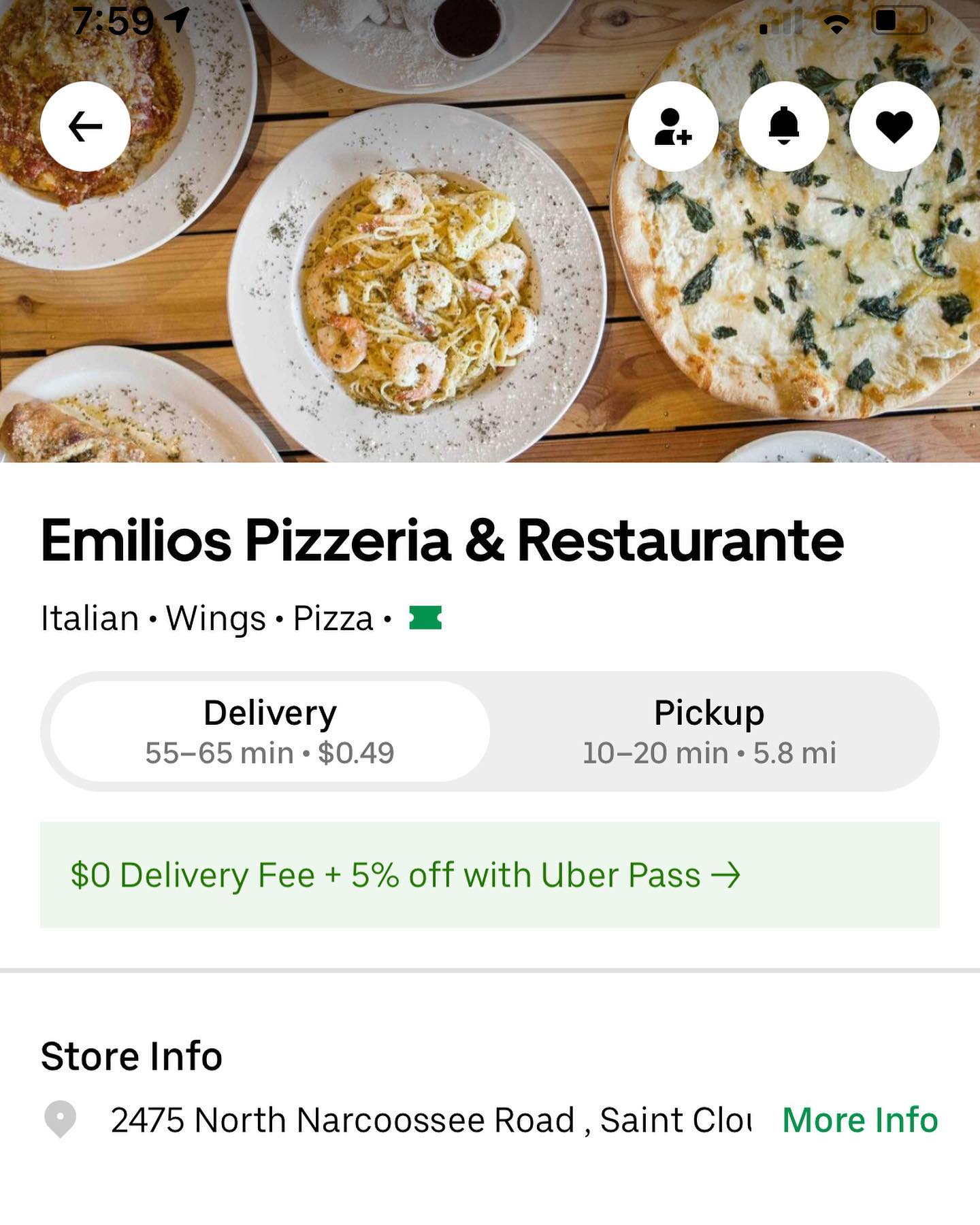Start a group order with add-person icon
The height and width of the screenshot is (1225, 980).
click(672, 127)
